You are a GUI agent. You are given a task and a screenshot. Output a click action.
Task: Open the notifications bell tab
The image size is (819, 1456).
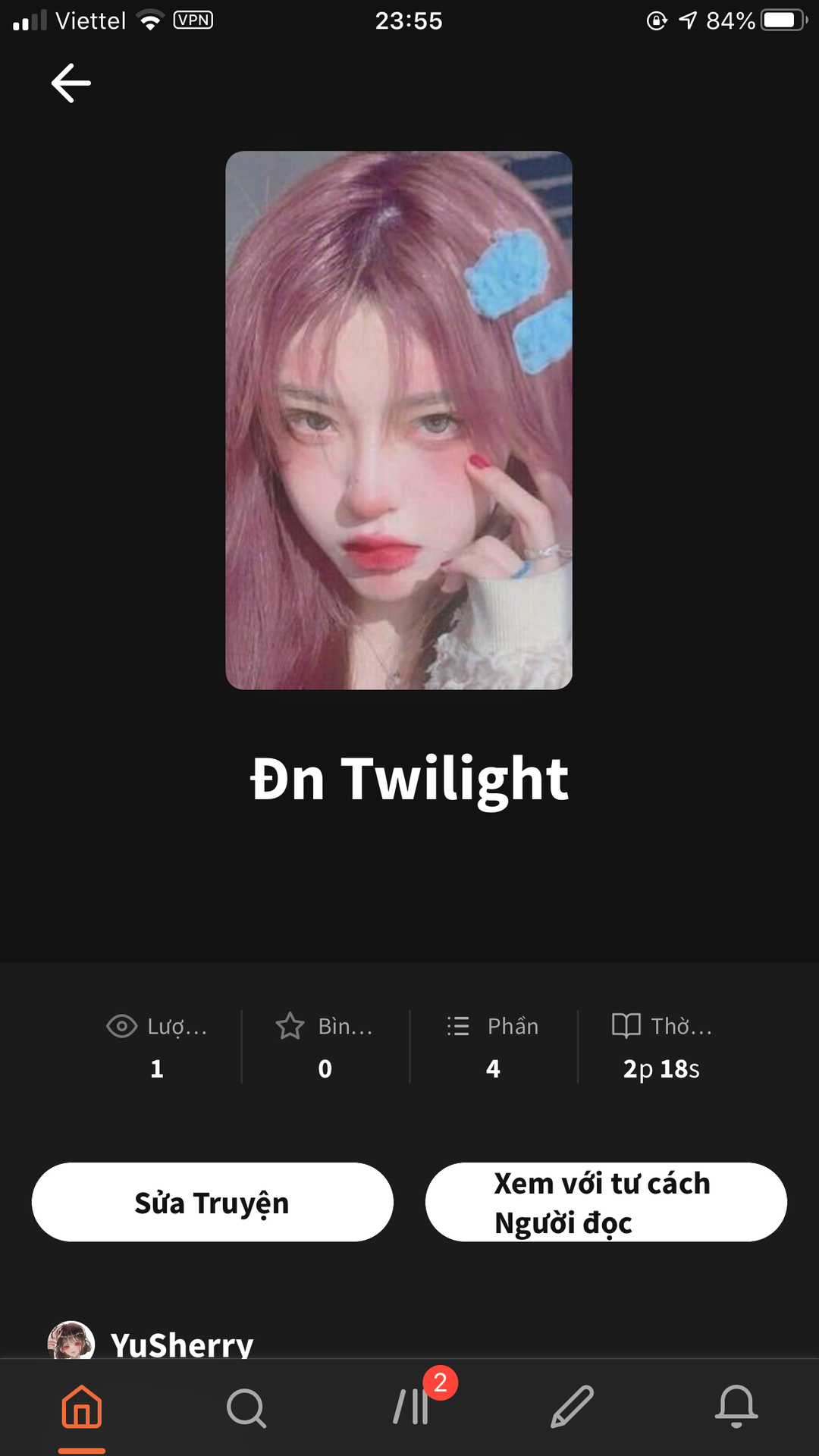coord(736,1407)
